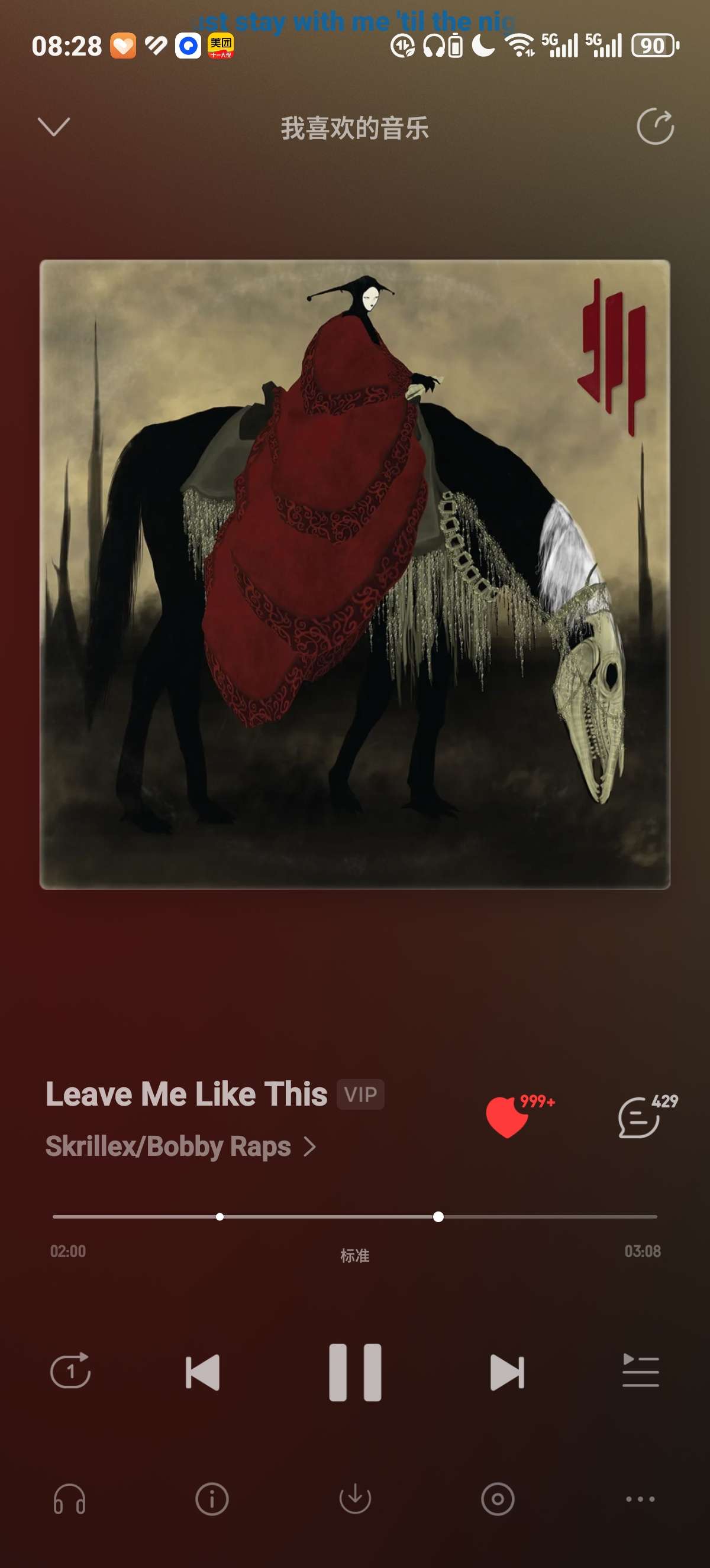The width and height of the screenshot is (710, 1568).
Task: Open the Skrillex/Bobby Raps artist page
Action: (180, 1147)
